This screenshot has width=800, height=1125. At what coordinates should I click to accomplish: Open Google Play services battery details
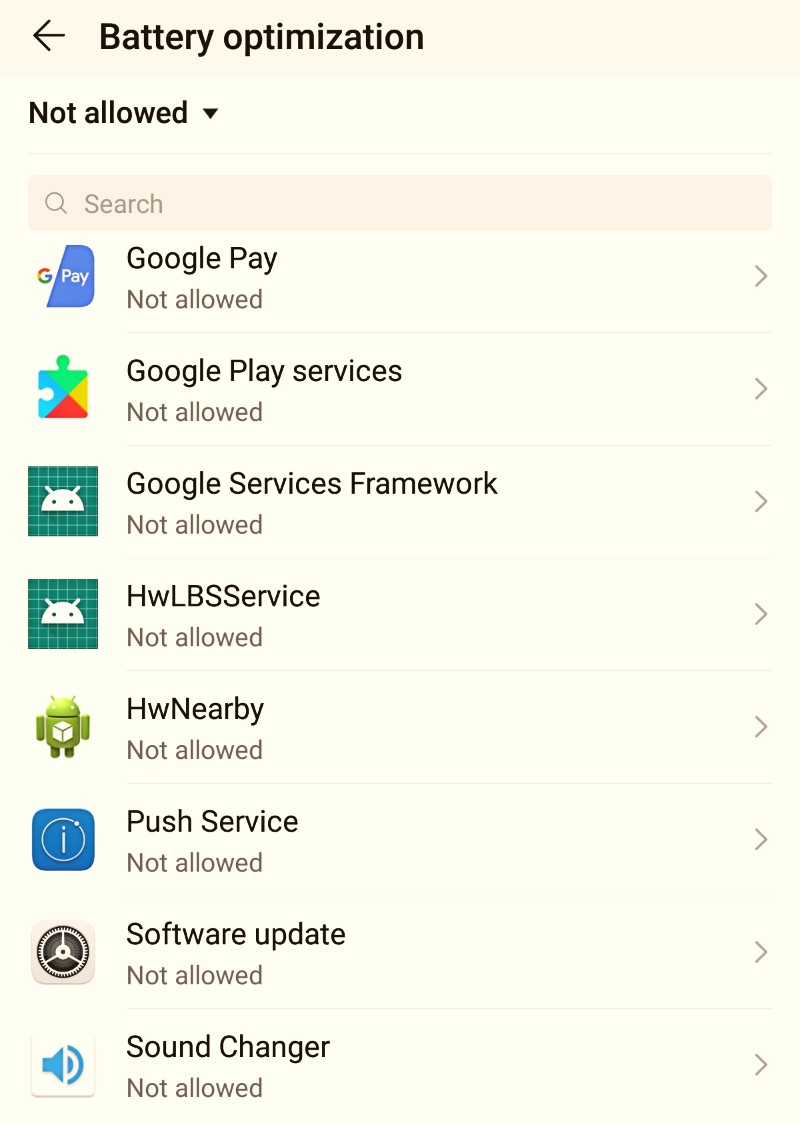(x=400, y=389)
